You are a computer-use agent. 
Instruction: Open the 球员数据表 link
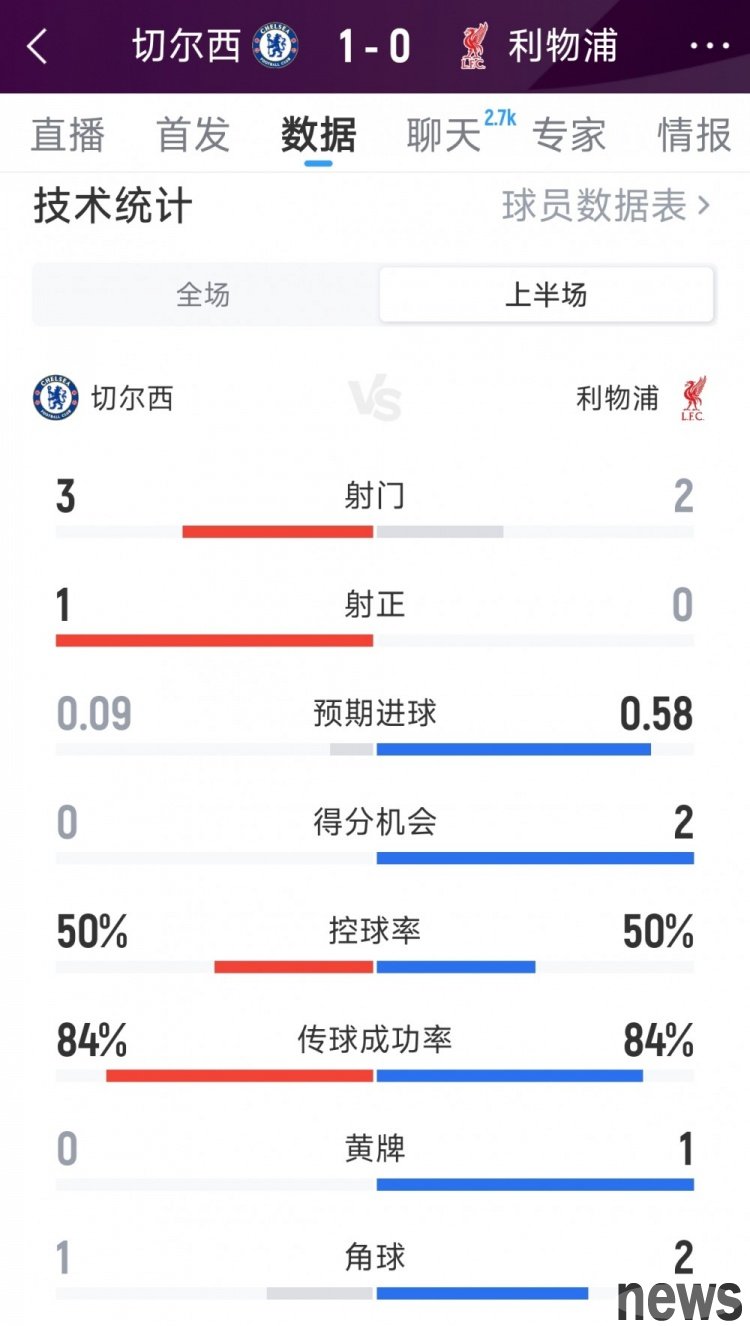pos(605,206)
